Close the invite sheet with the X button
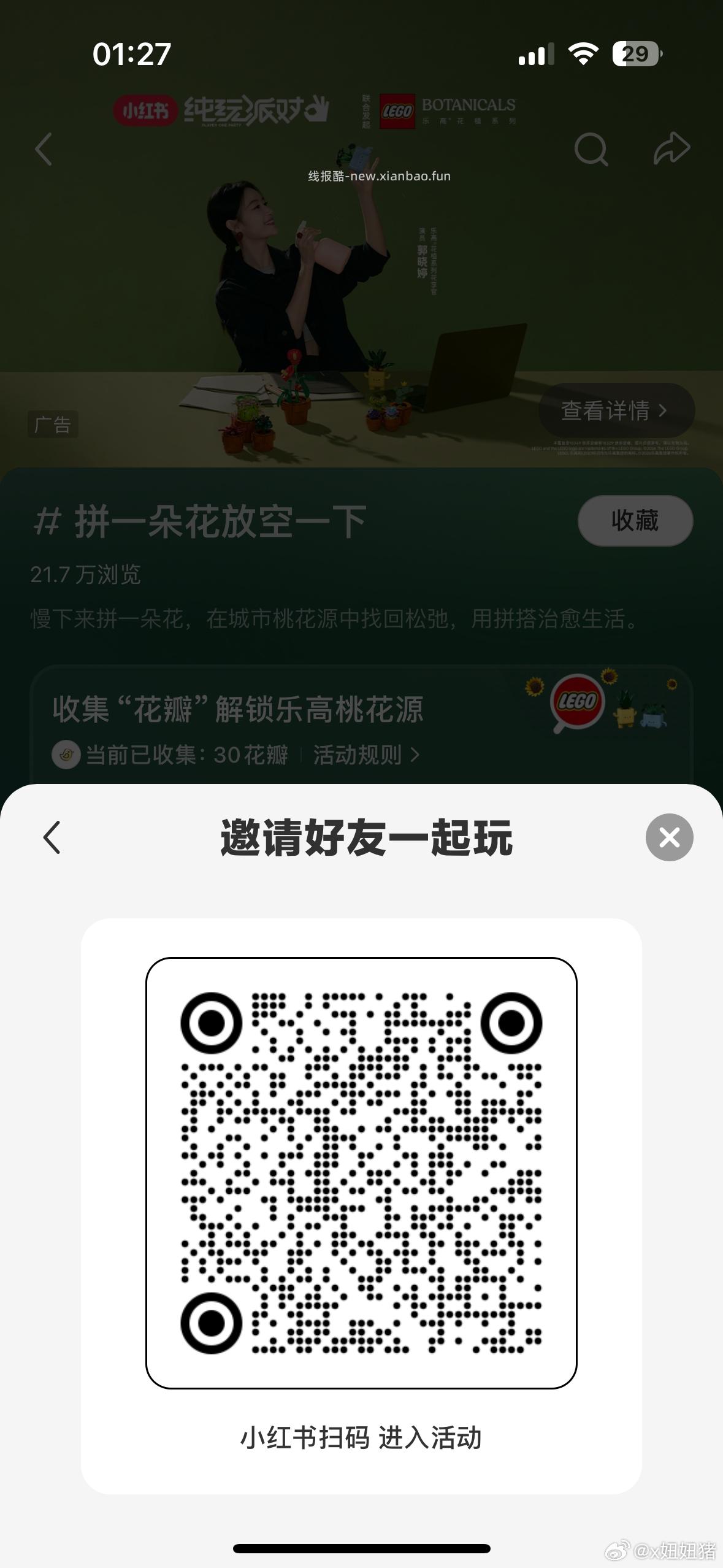Image resolution: width=723 pixels, height=1568 pixels. coord(668,837)
